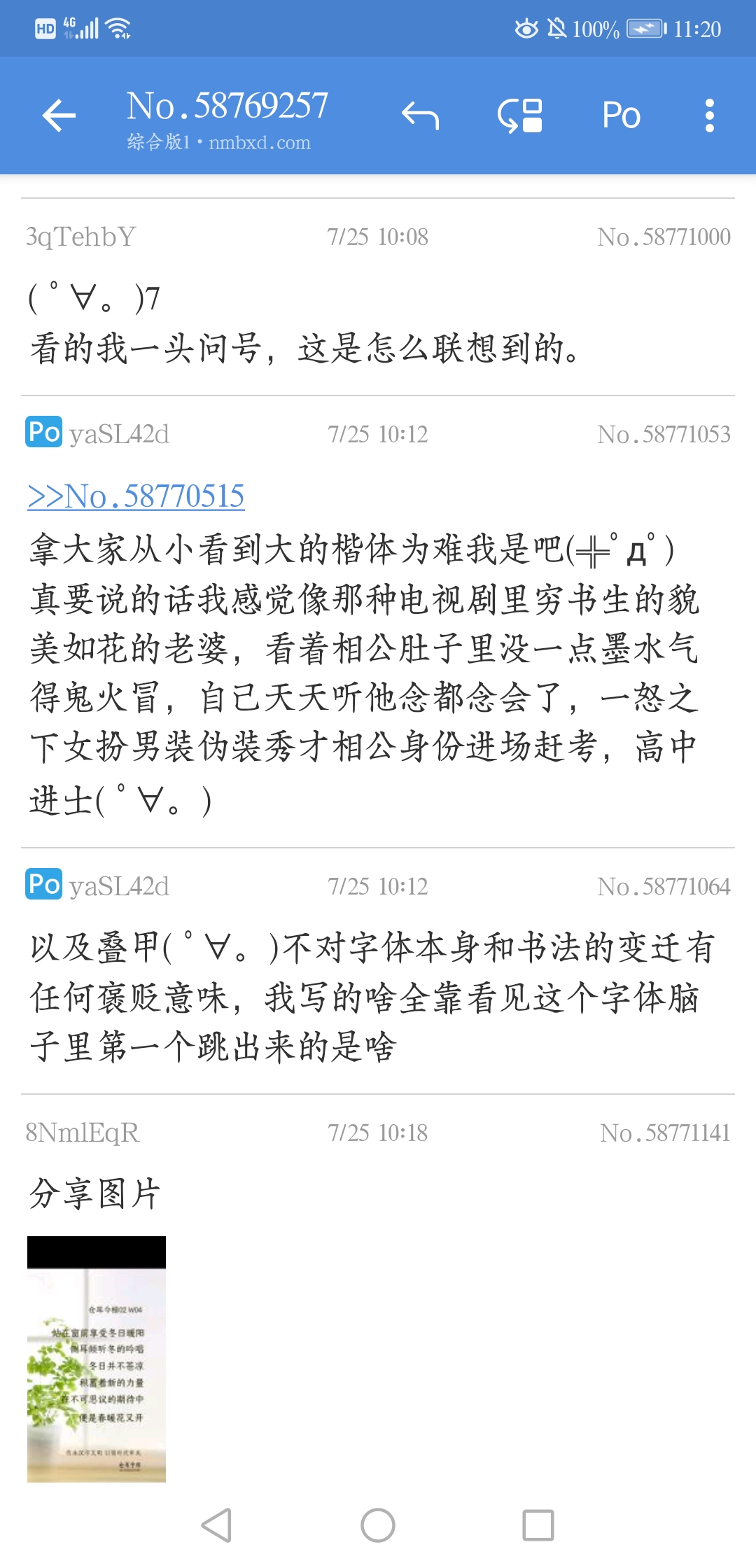756x1568 pixels.
Task: Open reply No.58771000 by 3qTehbY
Action: tap(378, 322)
